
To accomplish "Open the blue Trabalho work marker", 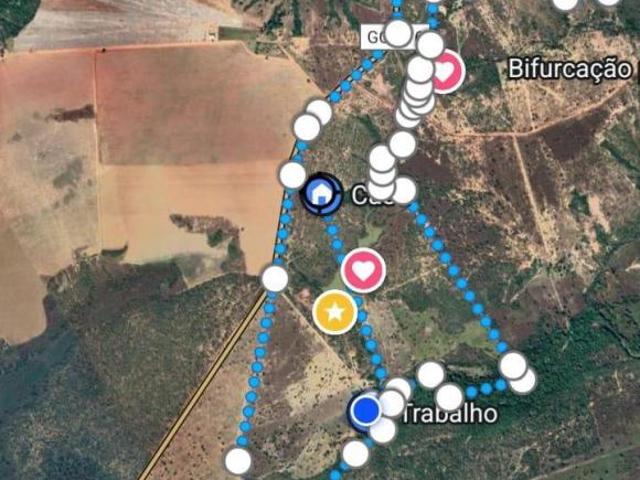I will coord(366,410).
